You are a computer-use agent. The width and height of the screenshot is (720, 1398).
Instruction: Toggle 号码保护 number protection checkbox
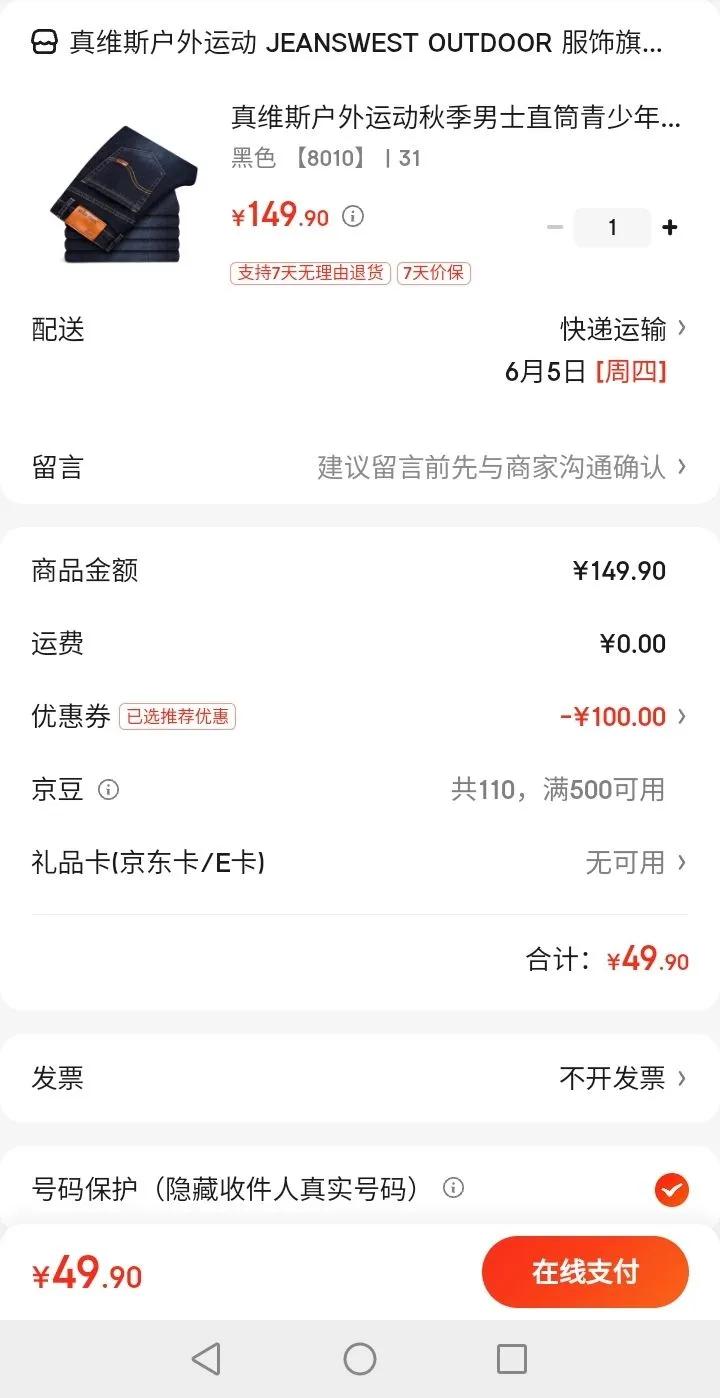[671, 1189]
